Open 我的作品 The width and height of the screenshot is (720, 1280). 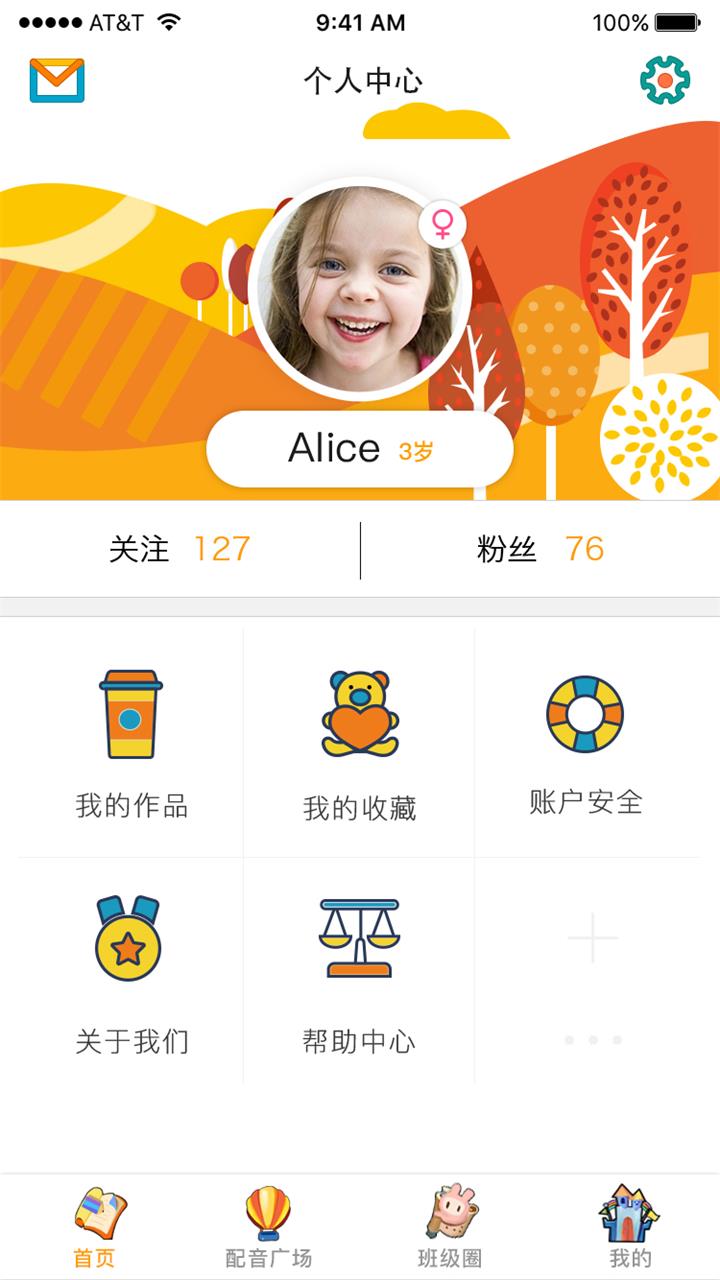coord(131,744)
